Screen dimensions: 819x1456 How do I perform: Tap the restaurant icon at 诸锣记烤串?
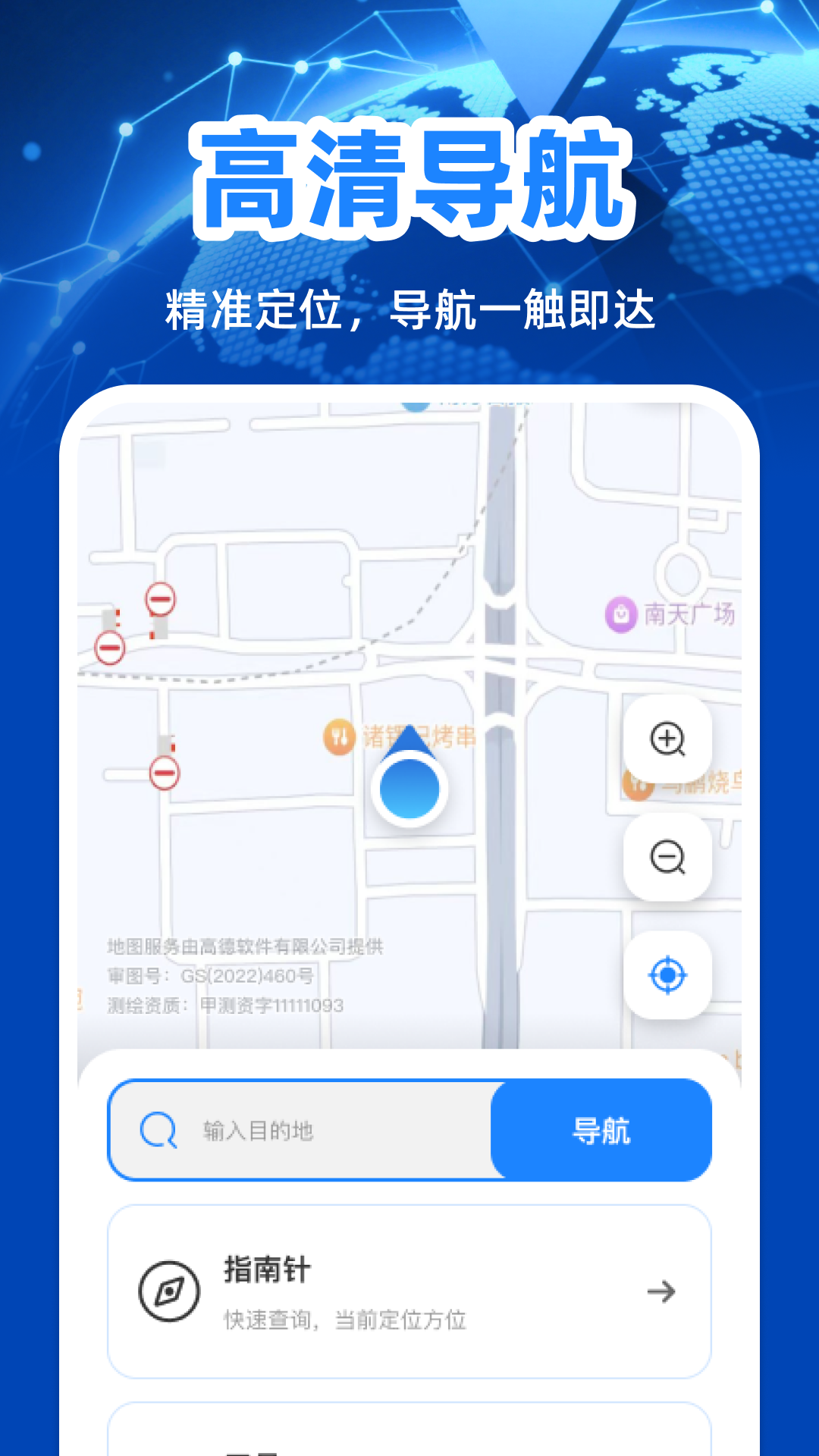340,736
